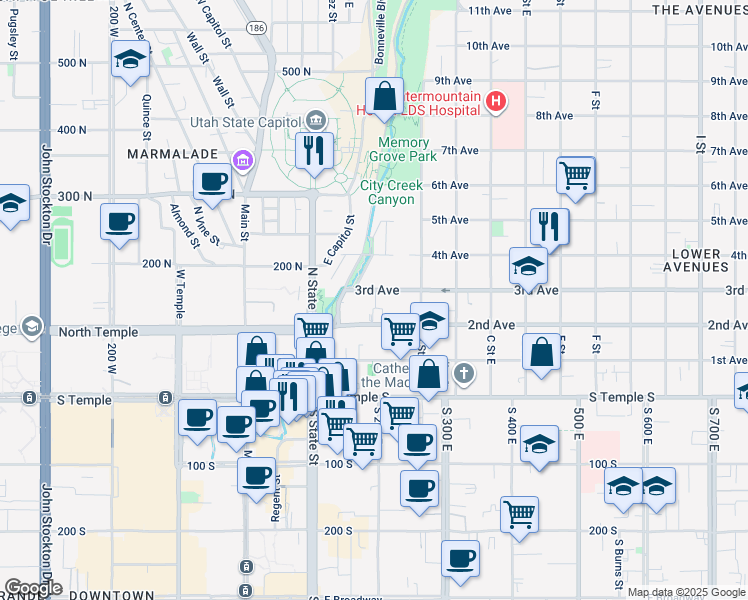Tap the restaurant marker at Utah State Capitol

[314, 154]
